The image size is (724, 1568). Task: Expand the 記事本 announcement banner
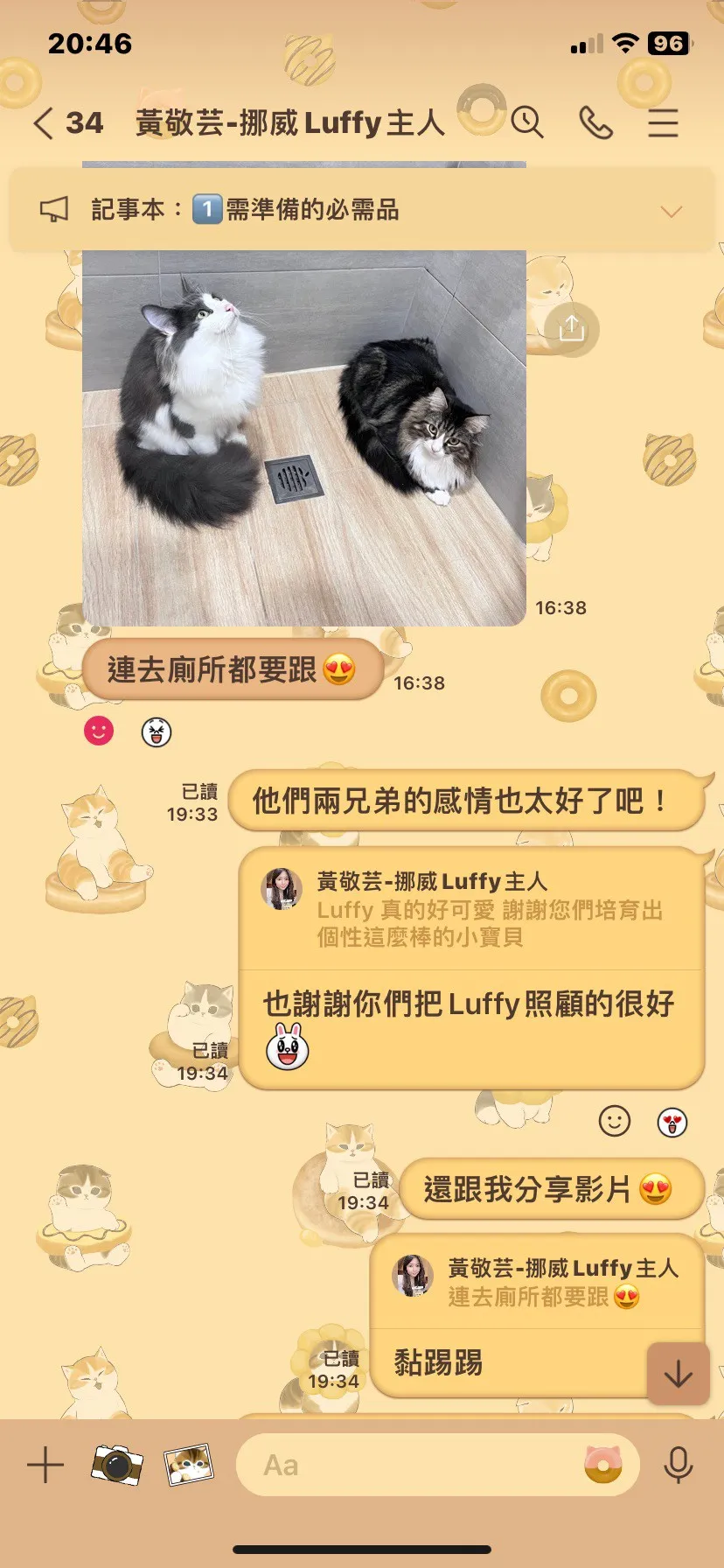[x=671, y=211]
